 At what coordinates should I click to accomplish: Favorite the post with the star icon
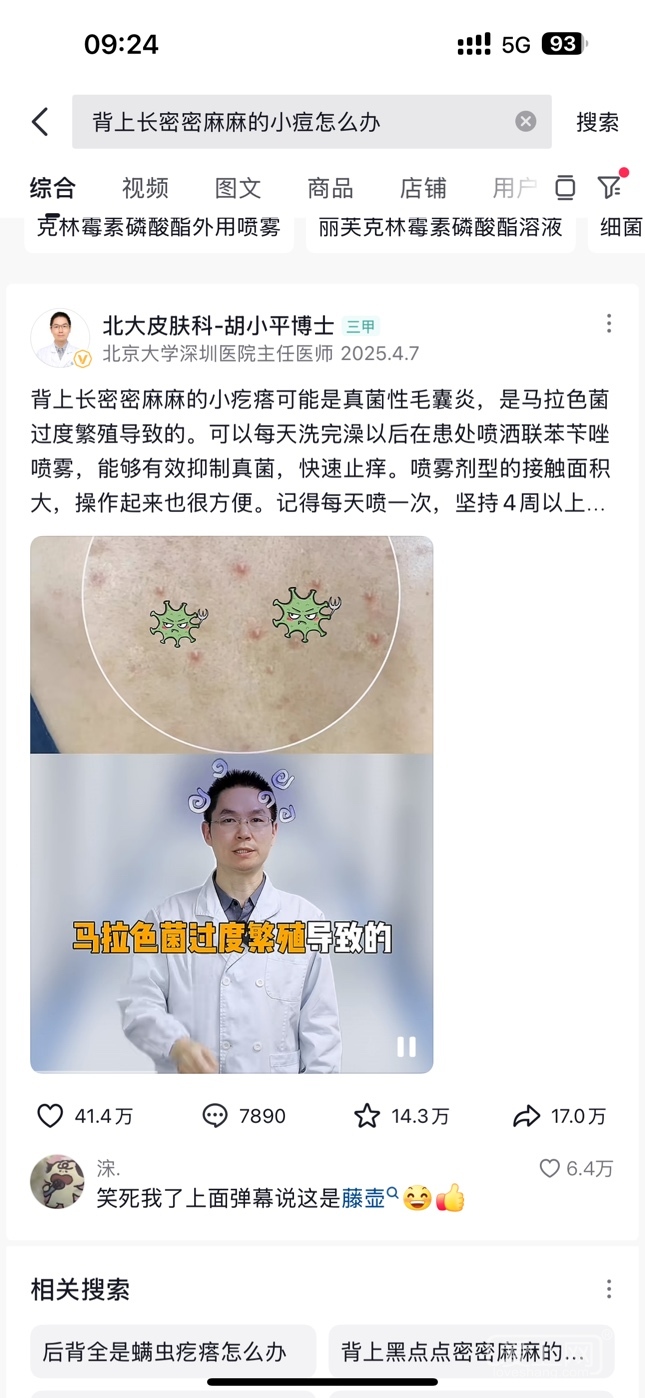(x=367, y=1116)
